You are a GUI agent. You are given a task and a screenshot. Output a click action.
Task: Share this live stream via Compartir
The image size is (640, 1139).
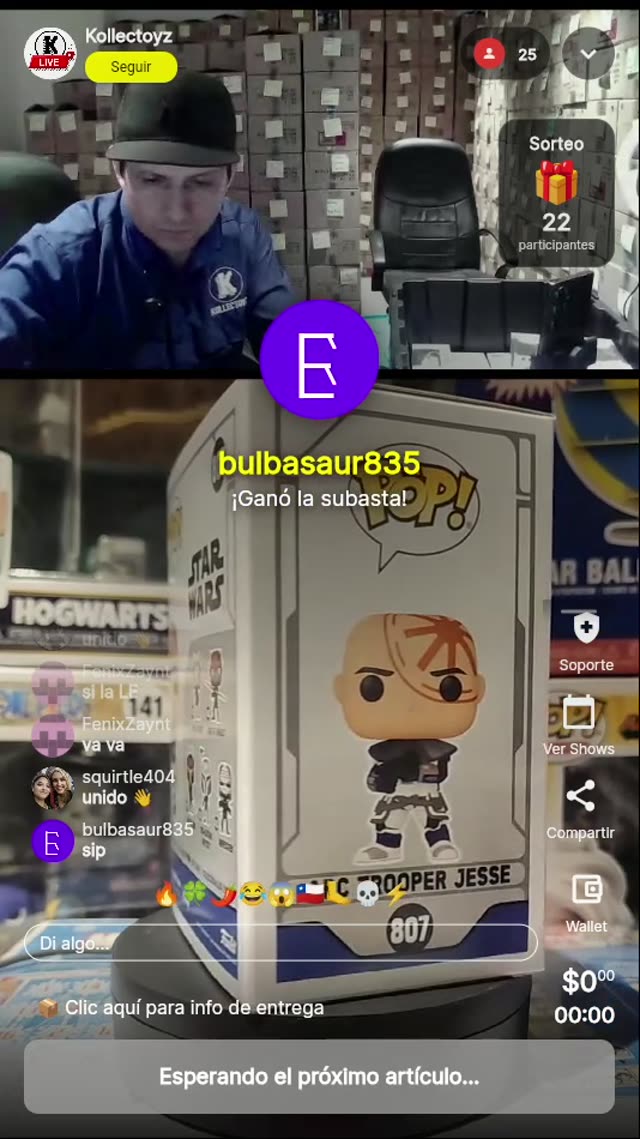[x=580, y=809]
